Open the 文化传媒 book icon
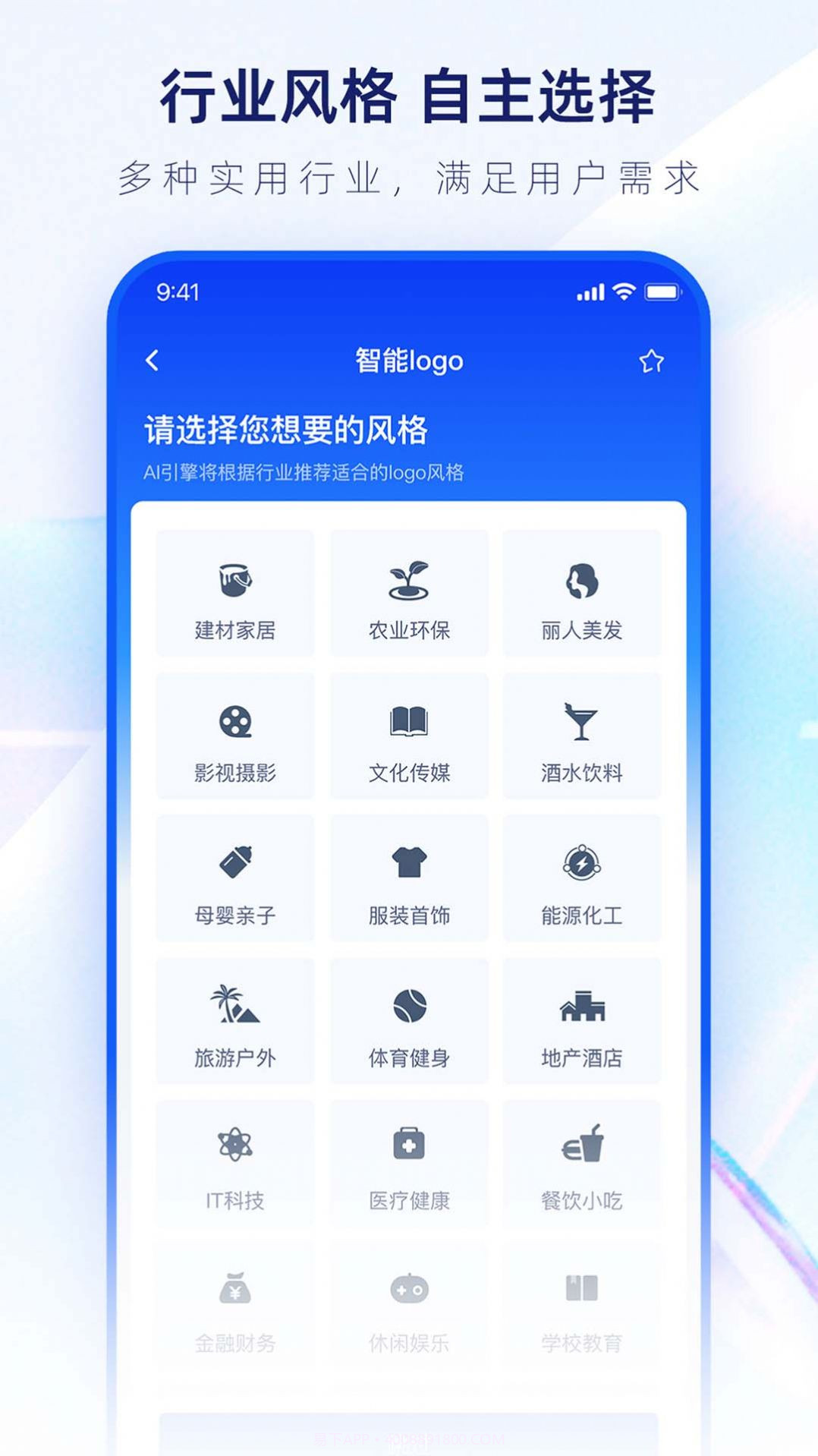This screenshot has height=1456, width=818. pyautogui.click(x=408, y=723)
